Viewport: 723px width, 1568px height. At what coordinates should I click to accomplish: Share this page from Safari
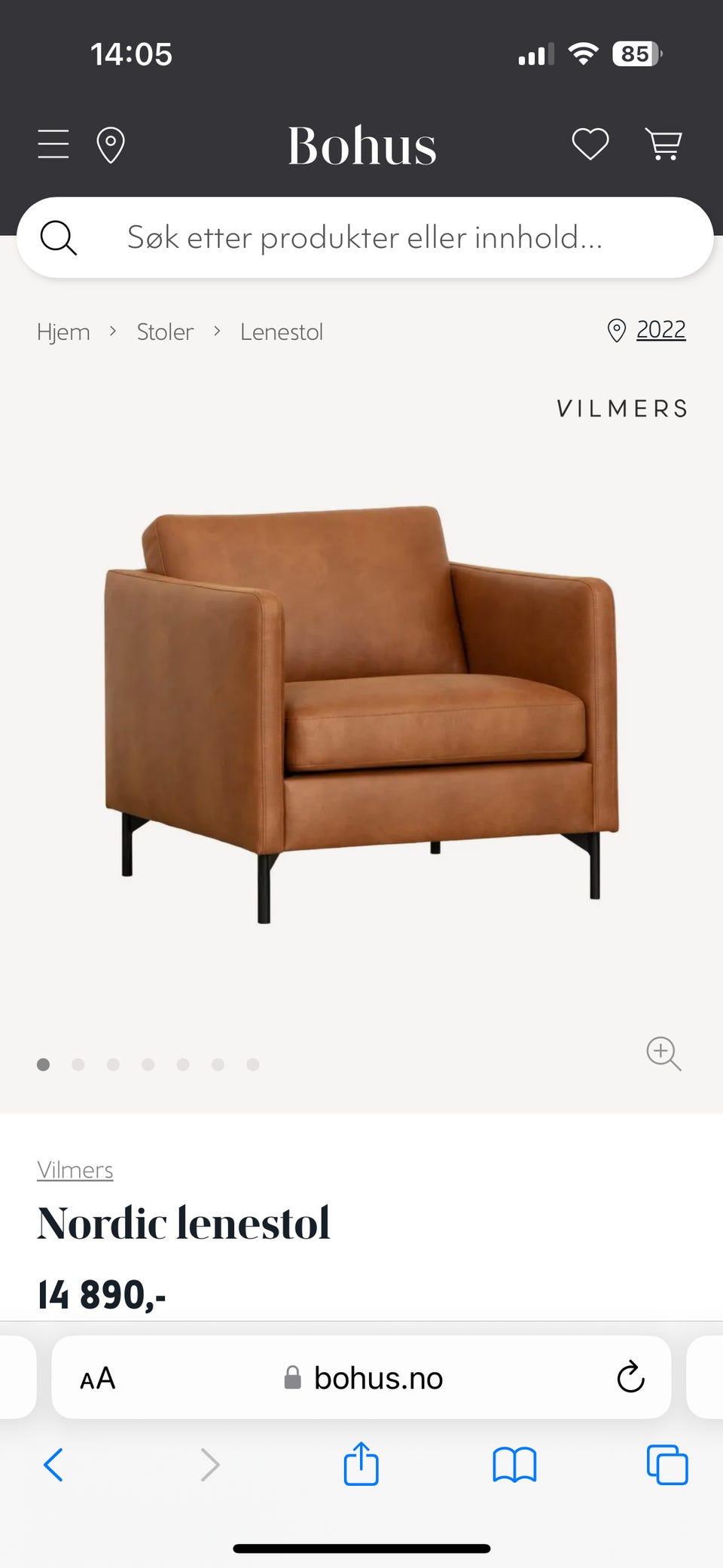coord(361,1464)
